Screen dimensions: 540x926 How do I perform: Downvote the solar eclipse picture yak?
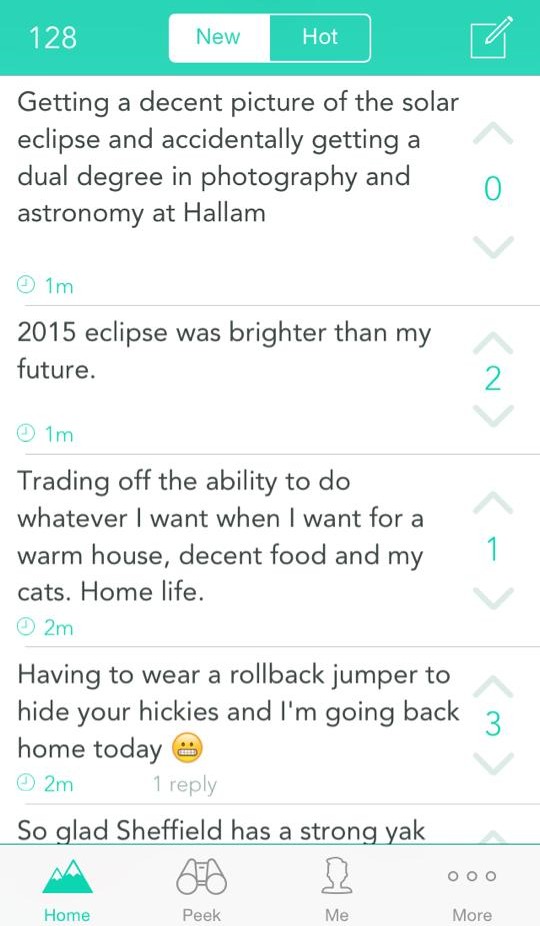pyautogui.click(x=493, y=247)
